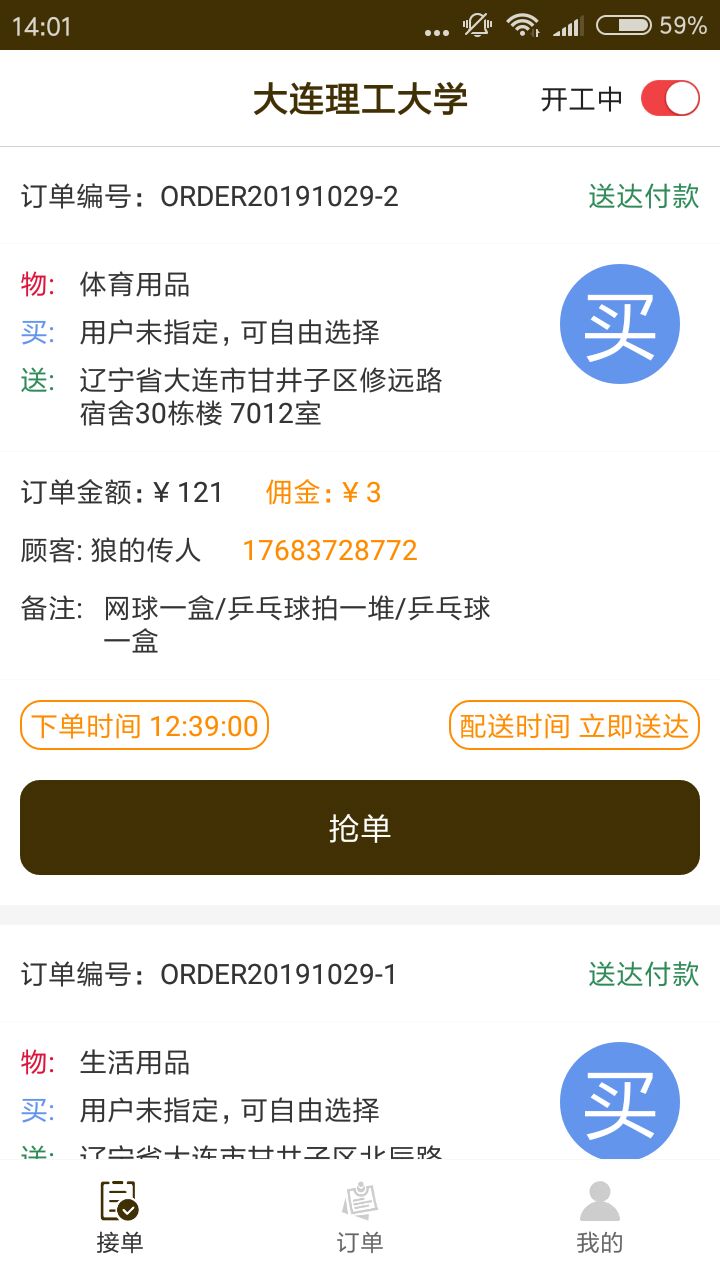
Task: Toggle the 开工中 working status switch
Action: pos(669,99)
